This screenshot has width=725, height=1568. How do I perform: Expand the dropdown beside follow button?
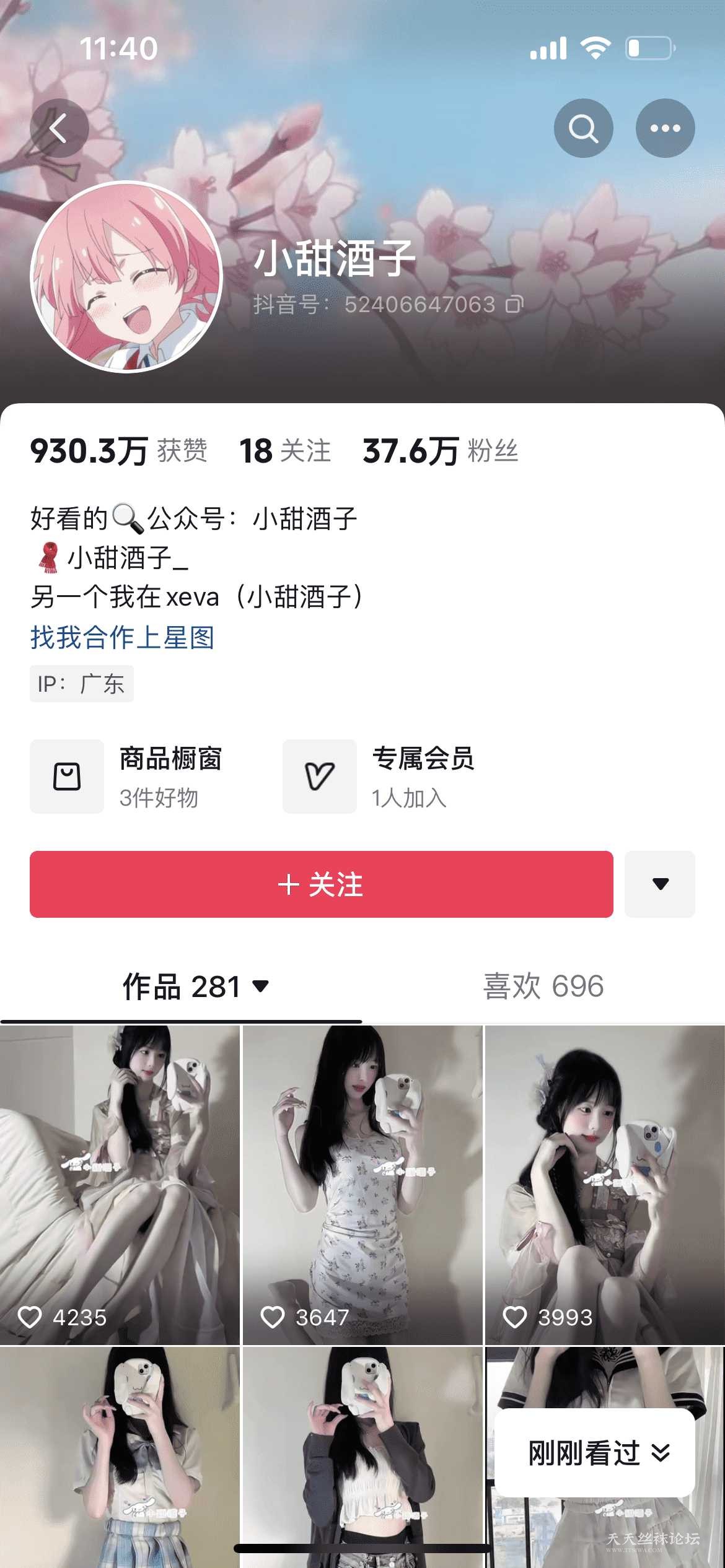click(660, 884)
